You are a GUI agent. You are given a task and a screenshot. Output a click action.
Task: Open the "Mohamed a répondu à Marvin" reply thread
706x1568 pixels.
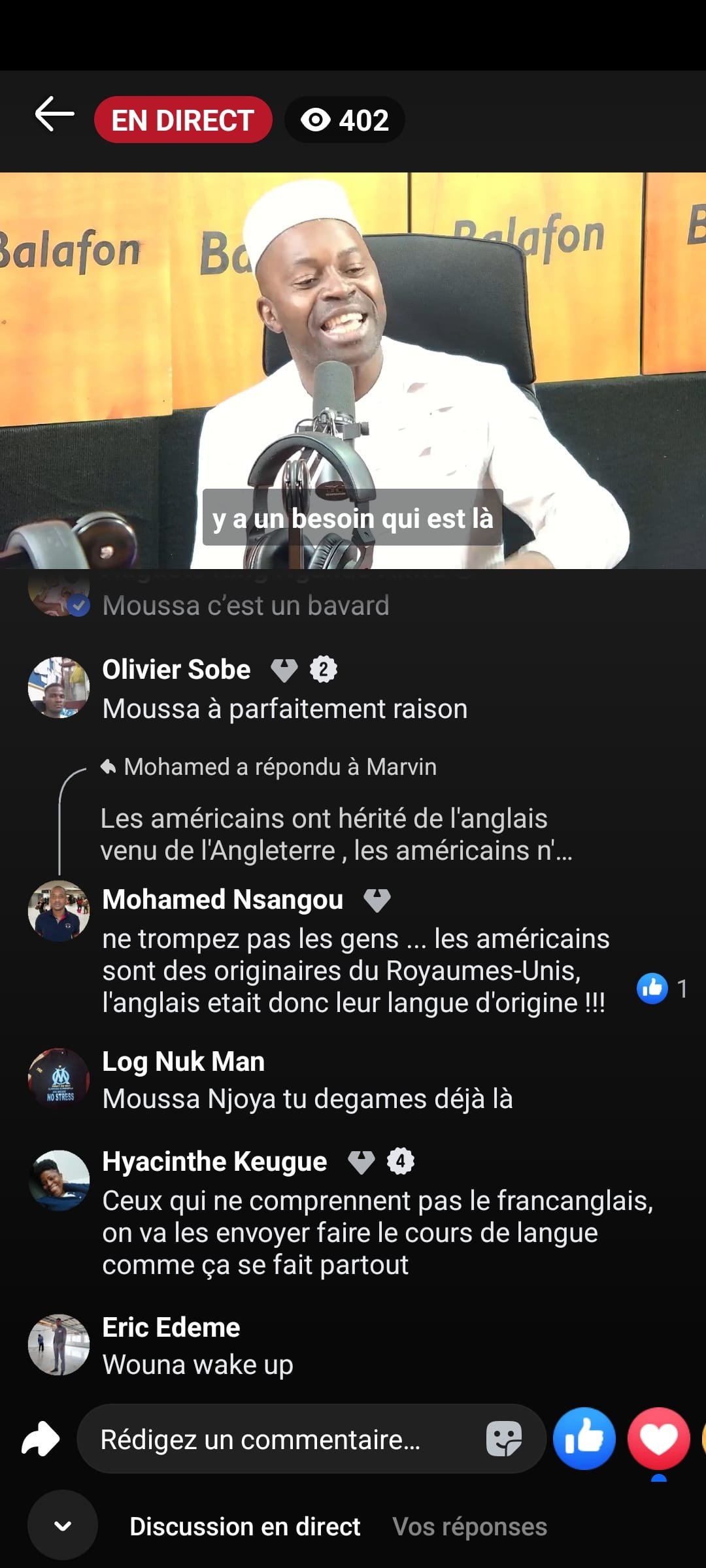coord(280,767)
